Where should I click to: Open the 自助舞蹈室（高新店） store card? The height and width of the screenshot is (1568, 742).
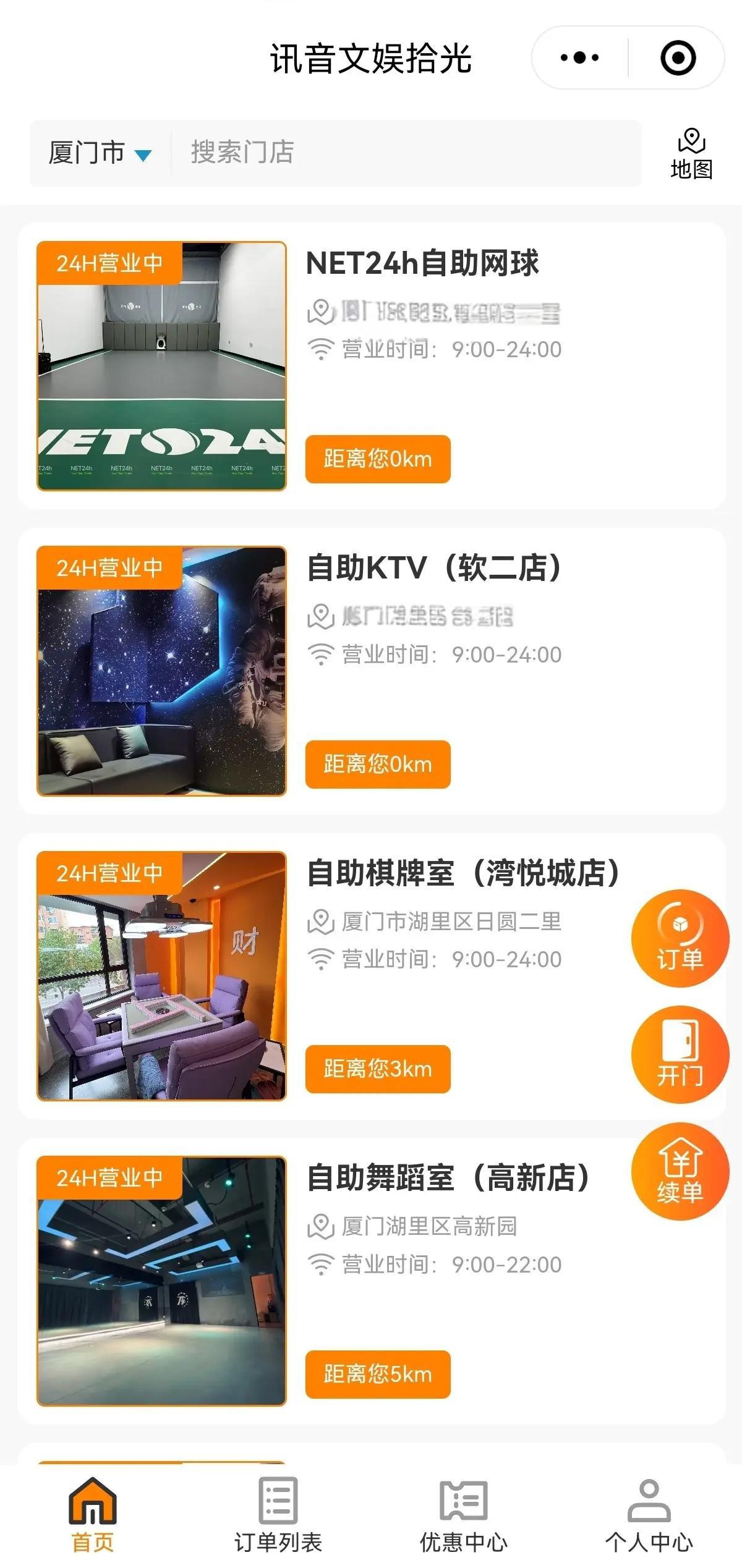371,1281
